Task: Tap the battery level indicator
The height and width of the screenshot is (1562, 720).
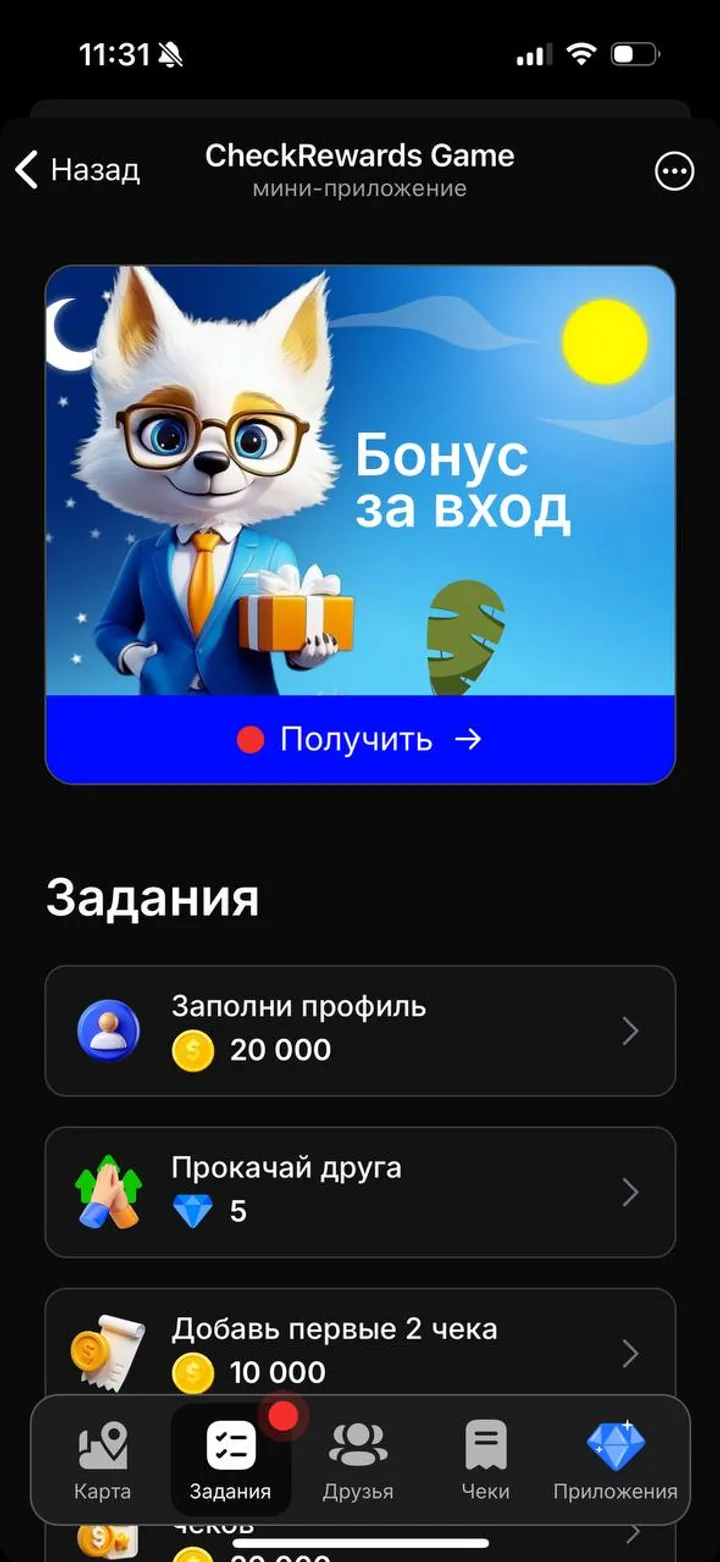Action: click(633, 53)
